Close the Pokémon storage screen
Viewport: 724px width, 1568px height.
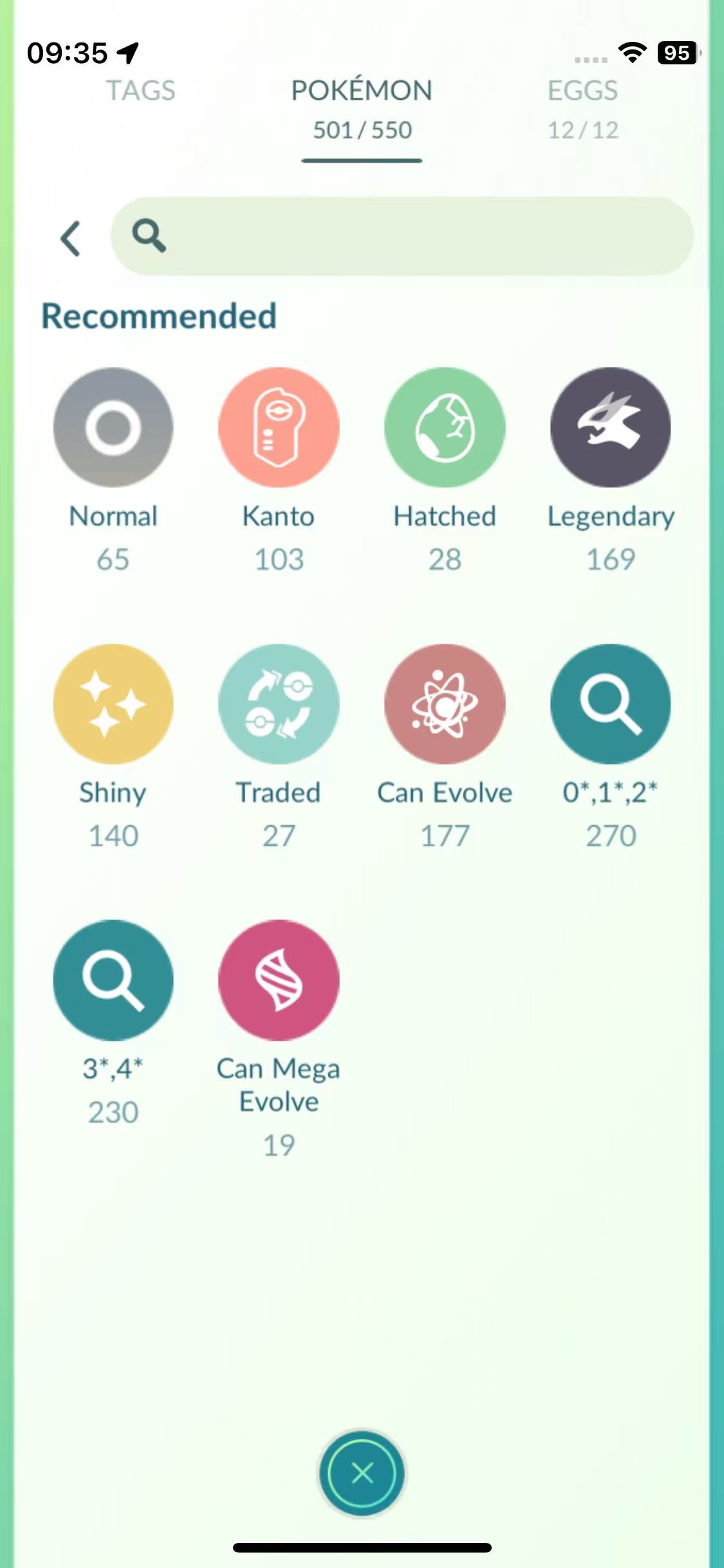tap(362, 1473)
